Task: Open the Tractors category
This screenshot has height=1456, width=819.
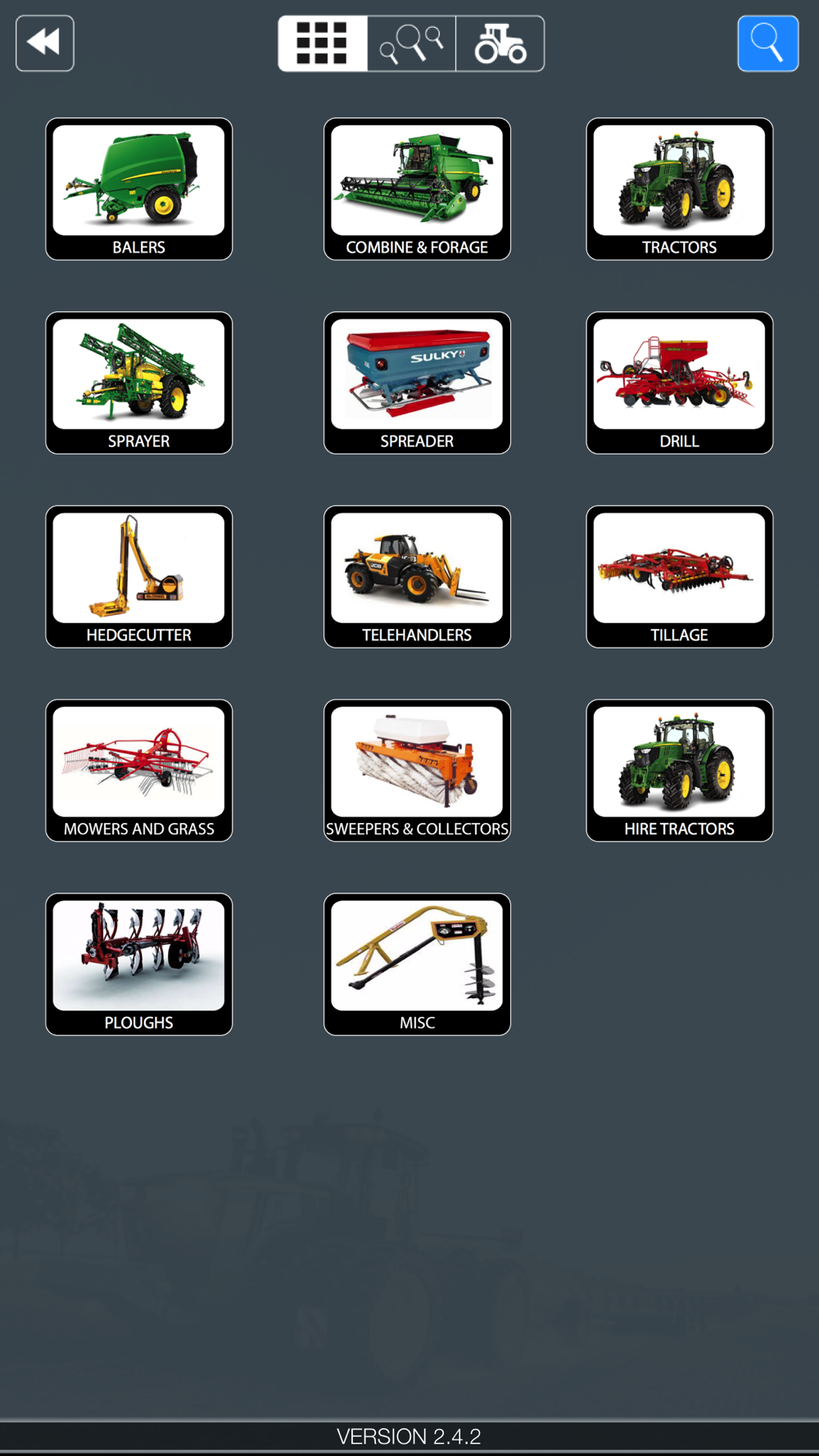Action: point(679,189)
